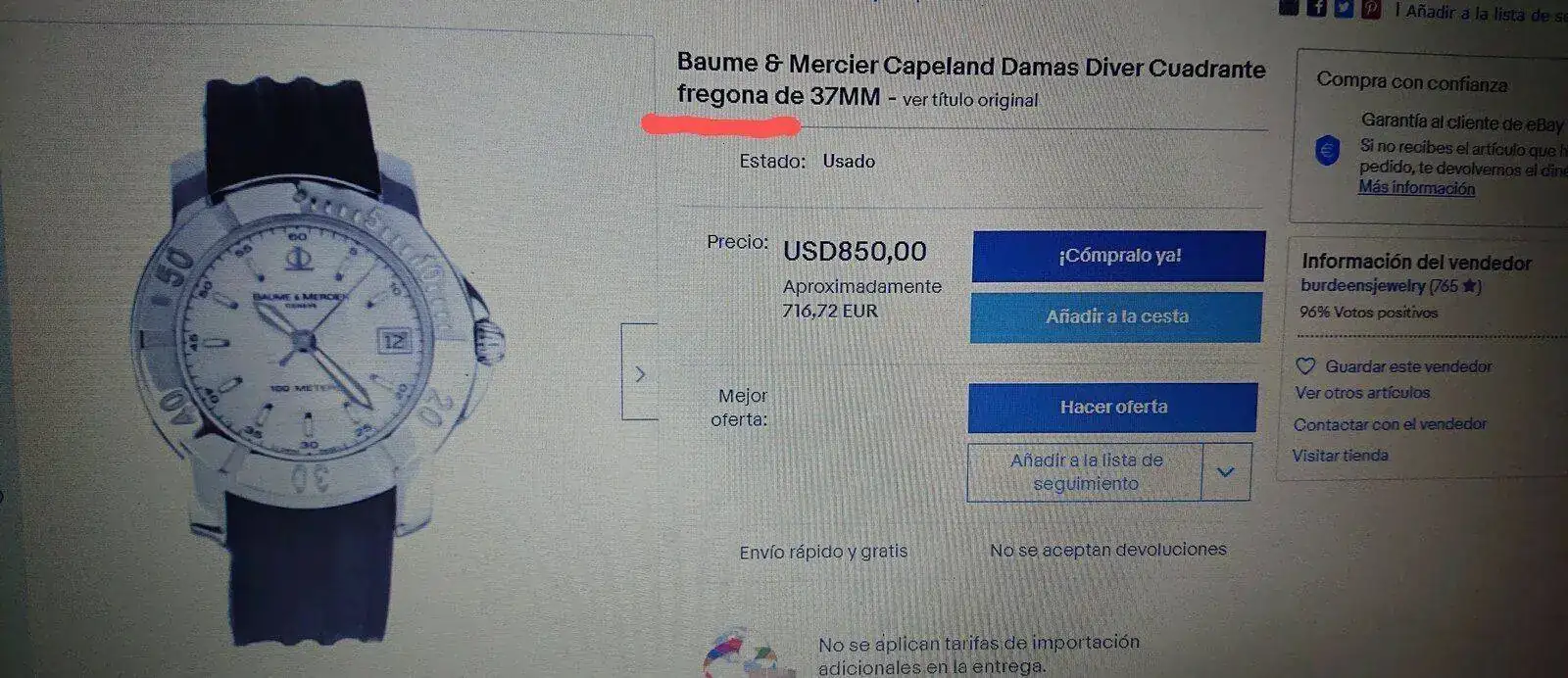Buy the watch with ¡Cómpralo ya!
This screenshot has height=678, width=1568.
point(1118,256)
